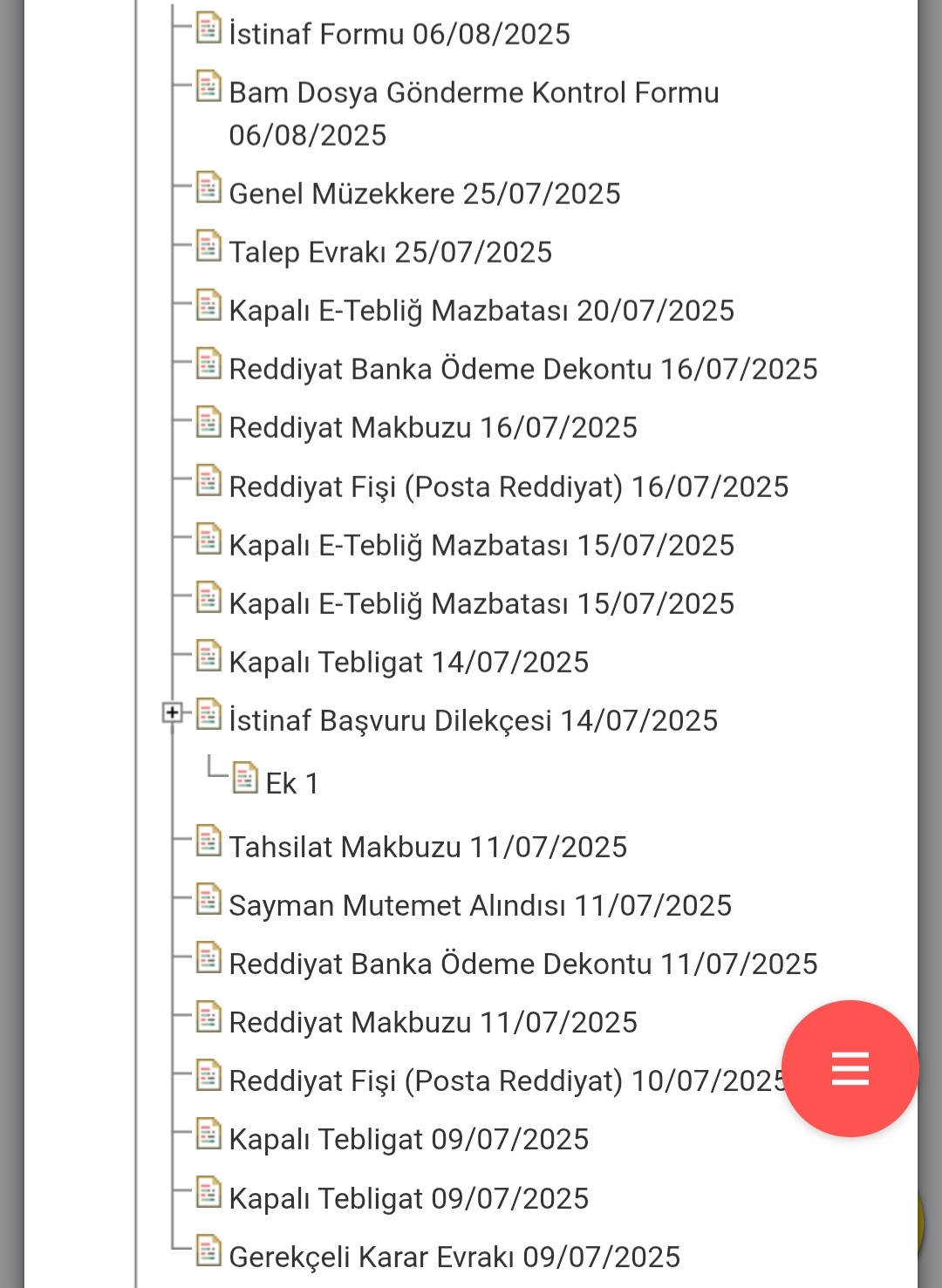Open Sayman Mutemet Alındısı 11/07/2025
942x1288 pixels.
point(481,905)
